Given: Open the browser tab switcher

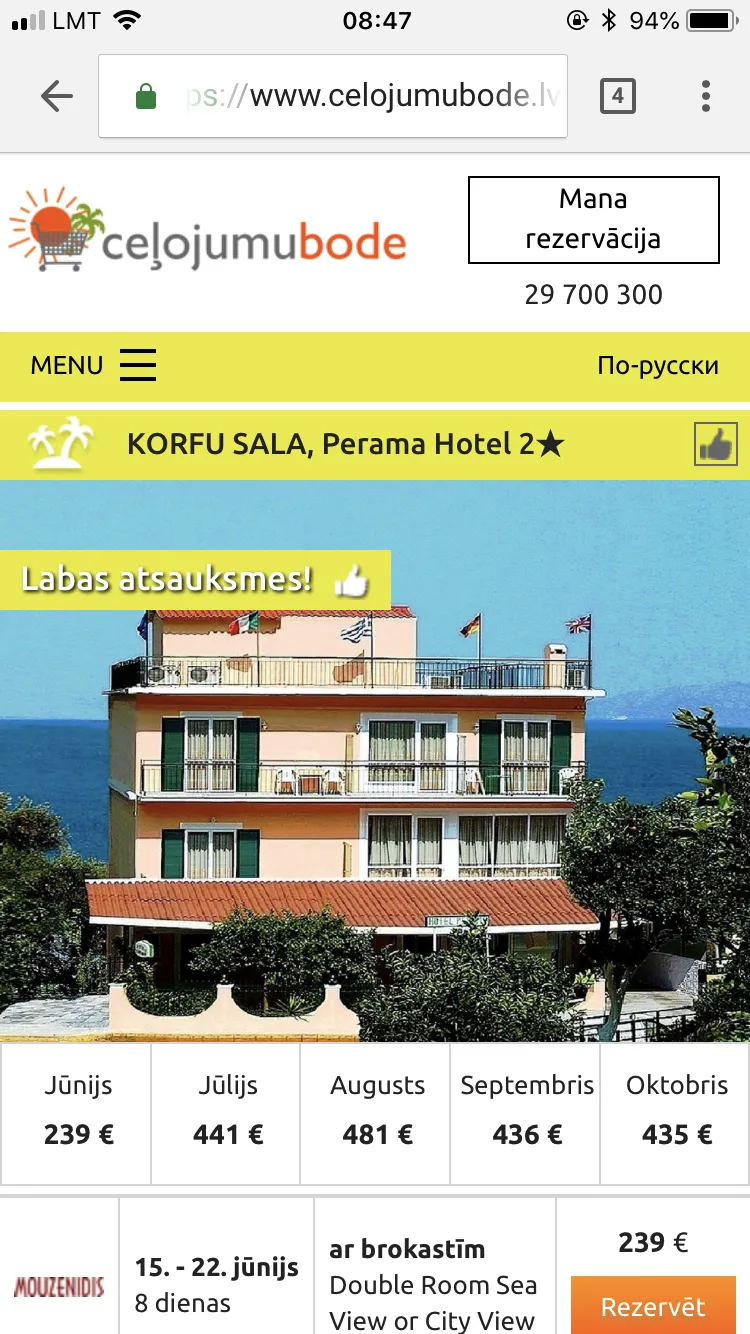Looking at the screenshot, I should [617, 96].
